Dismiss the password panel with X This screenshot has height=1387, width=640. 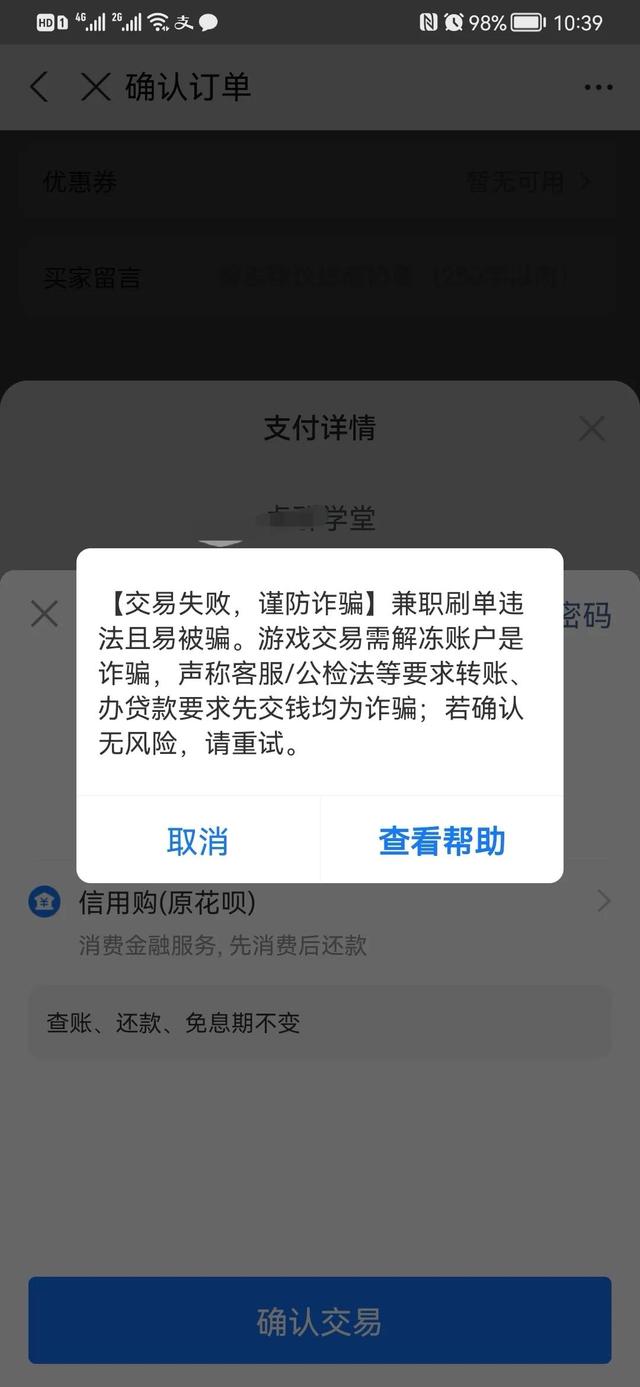[x=44, y=613]
